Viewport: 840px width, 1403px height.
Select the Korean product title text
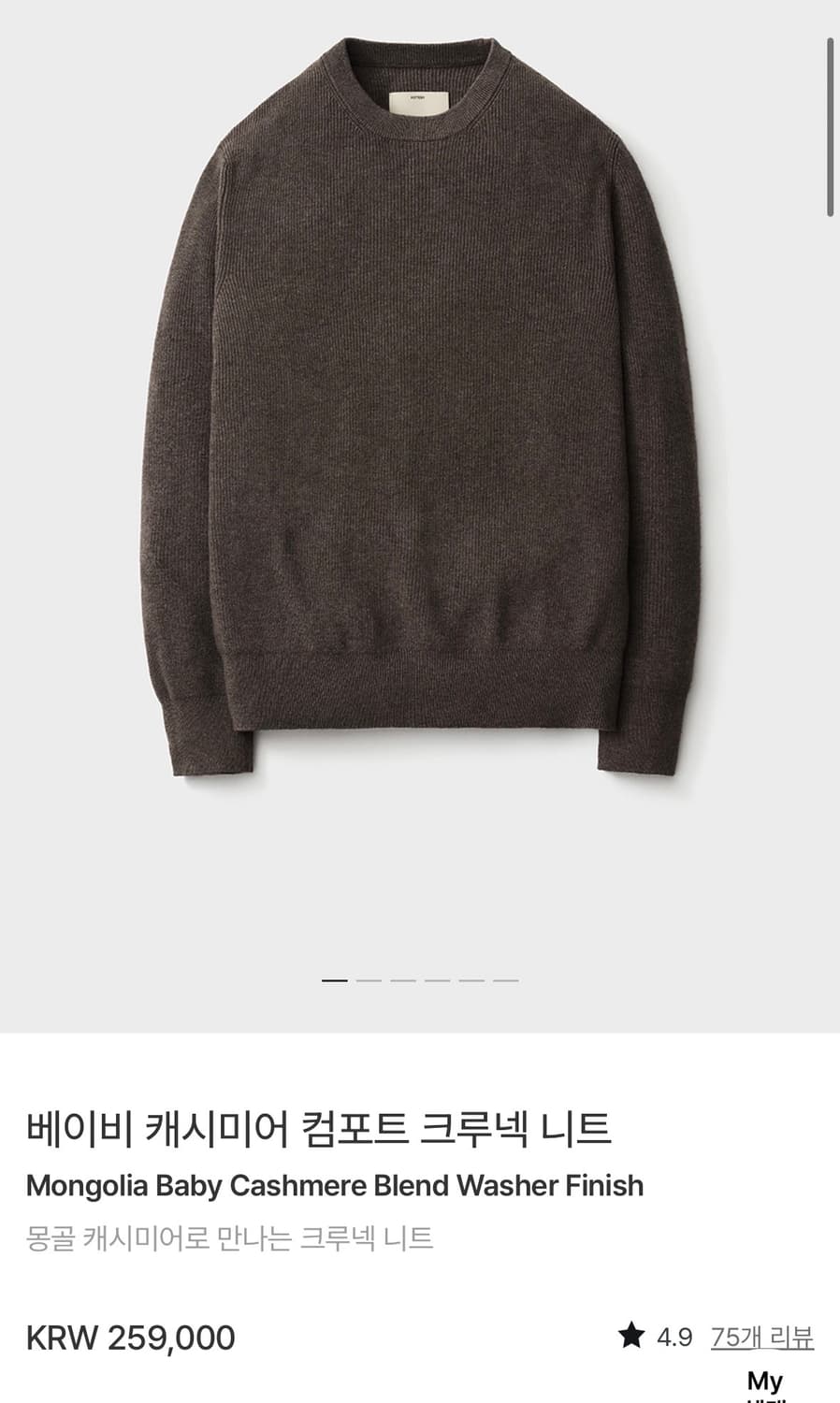tap(318, 1128)
